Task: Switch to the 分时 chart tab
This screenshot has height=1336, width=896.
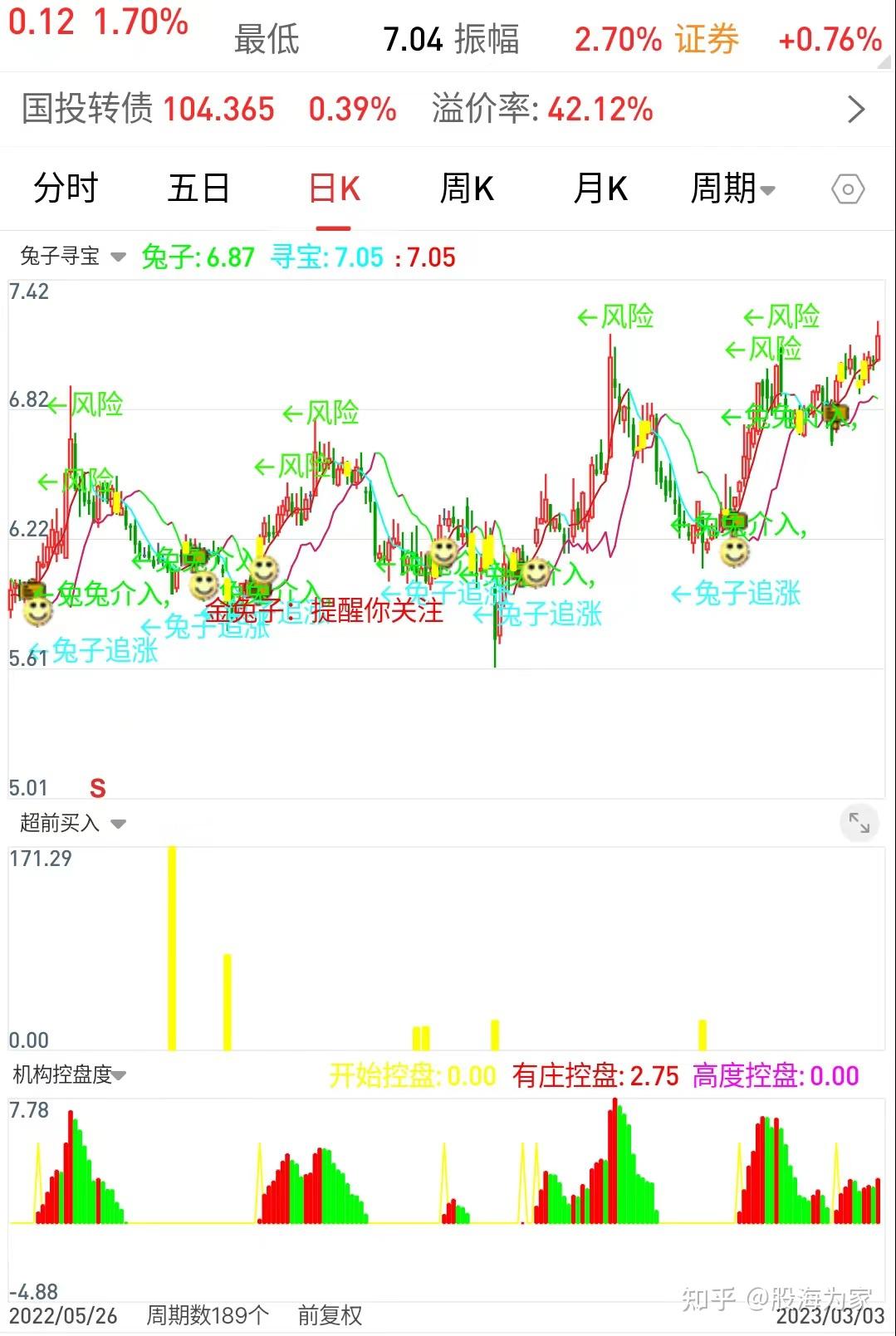Action: click(66, 188)
